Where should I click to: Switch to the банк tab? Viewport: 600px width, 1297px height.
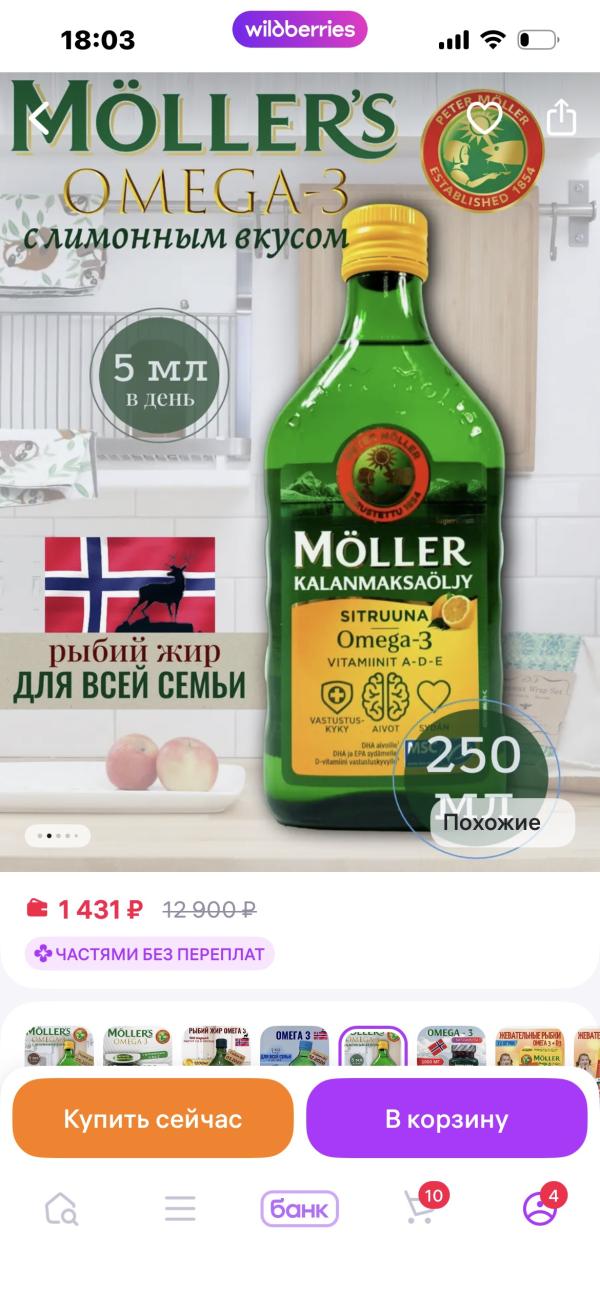tap(300, 1209)
